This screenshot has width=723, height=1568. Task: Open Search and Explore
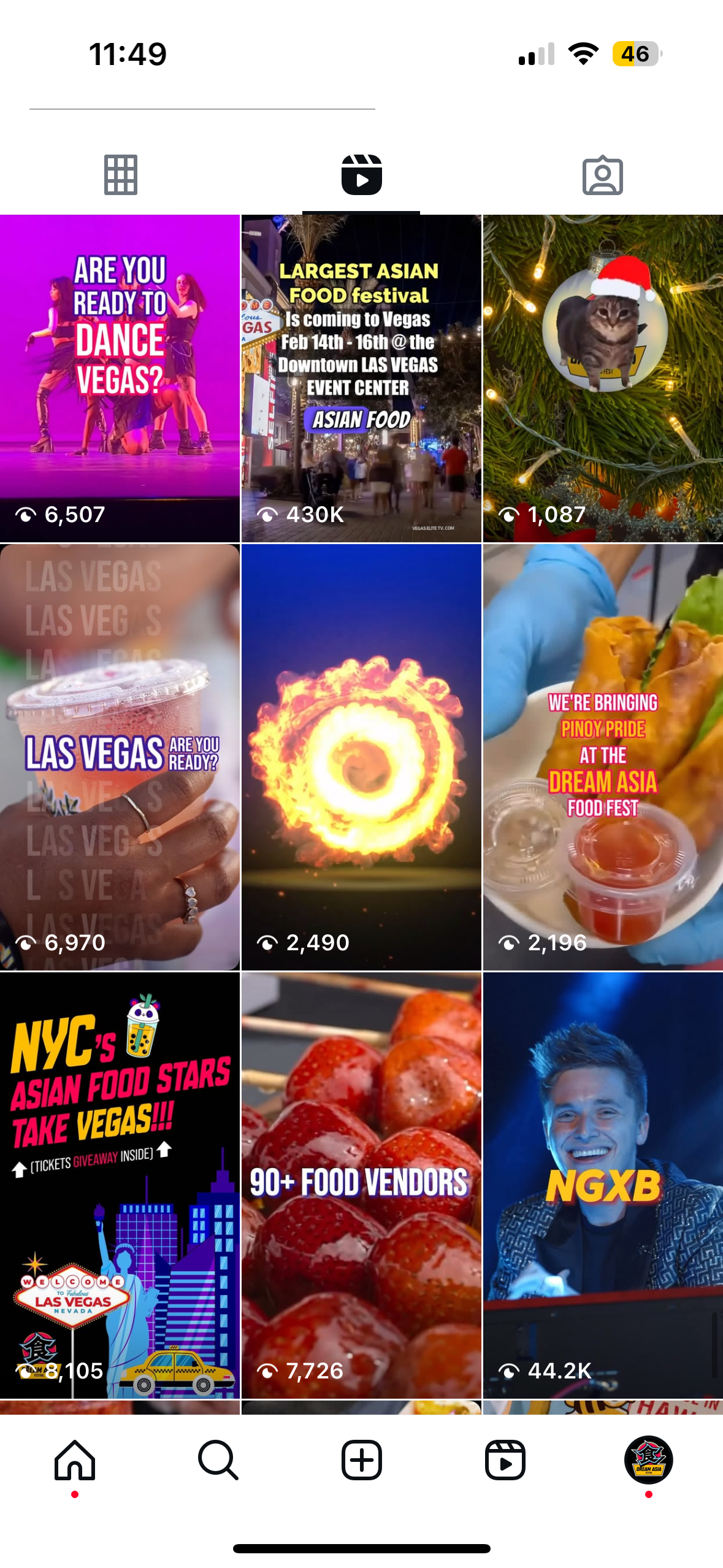click(x=218, y=1460)
